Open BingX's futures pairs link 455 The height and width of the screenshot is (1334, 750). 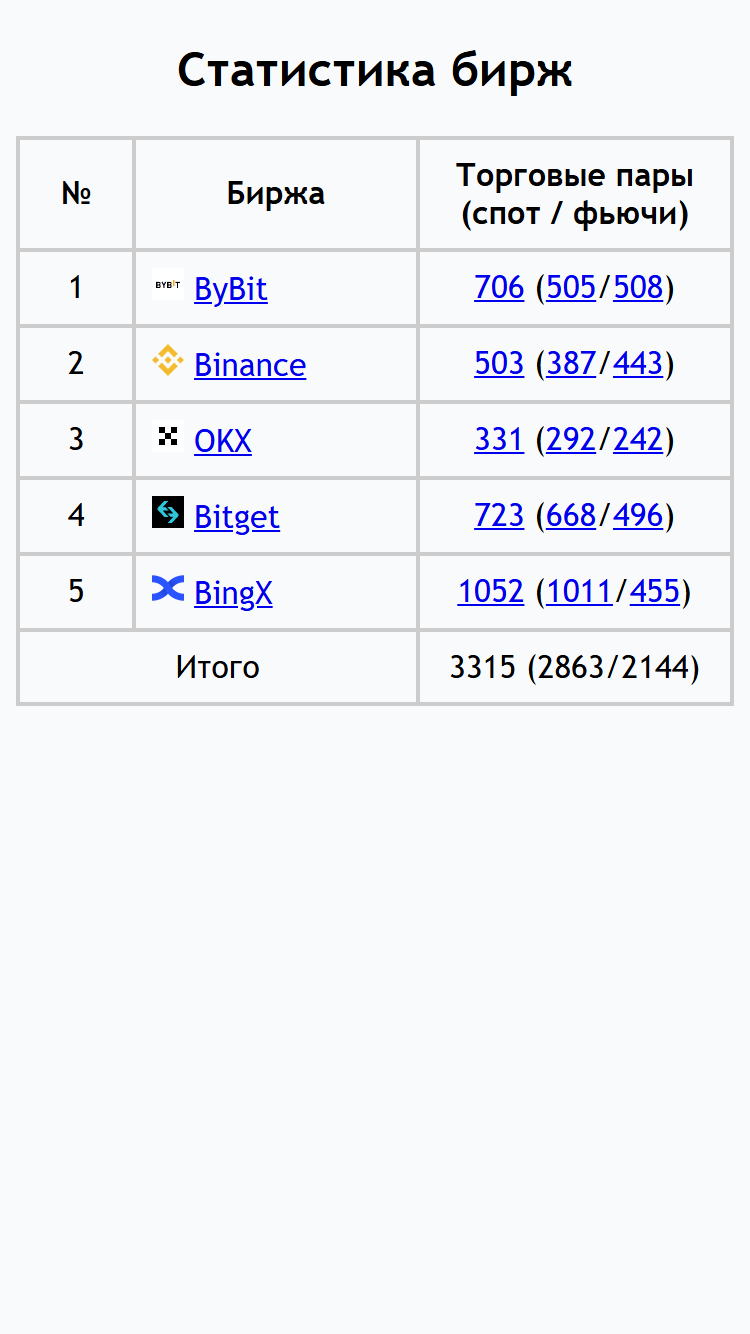click(655, 592)
